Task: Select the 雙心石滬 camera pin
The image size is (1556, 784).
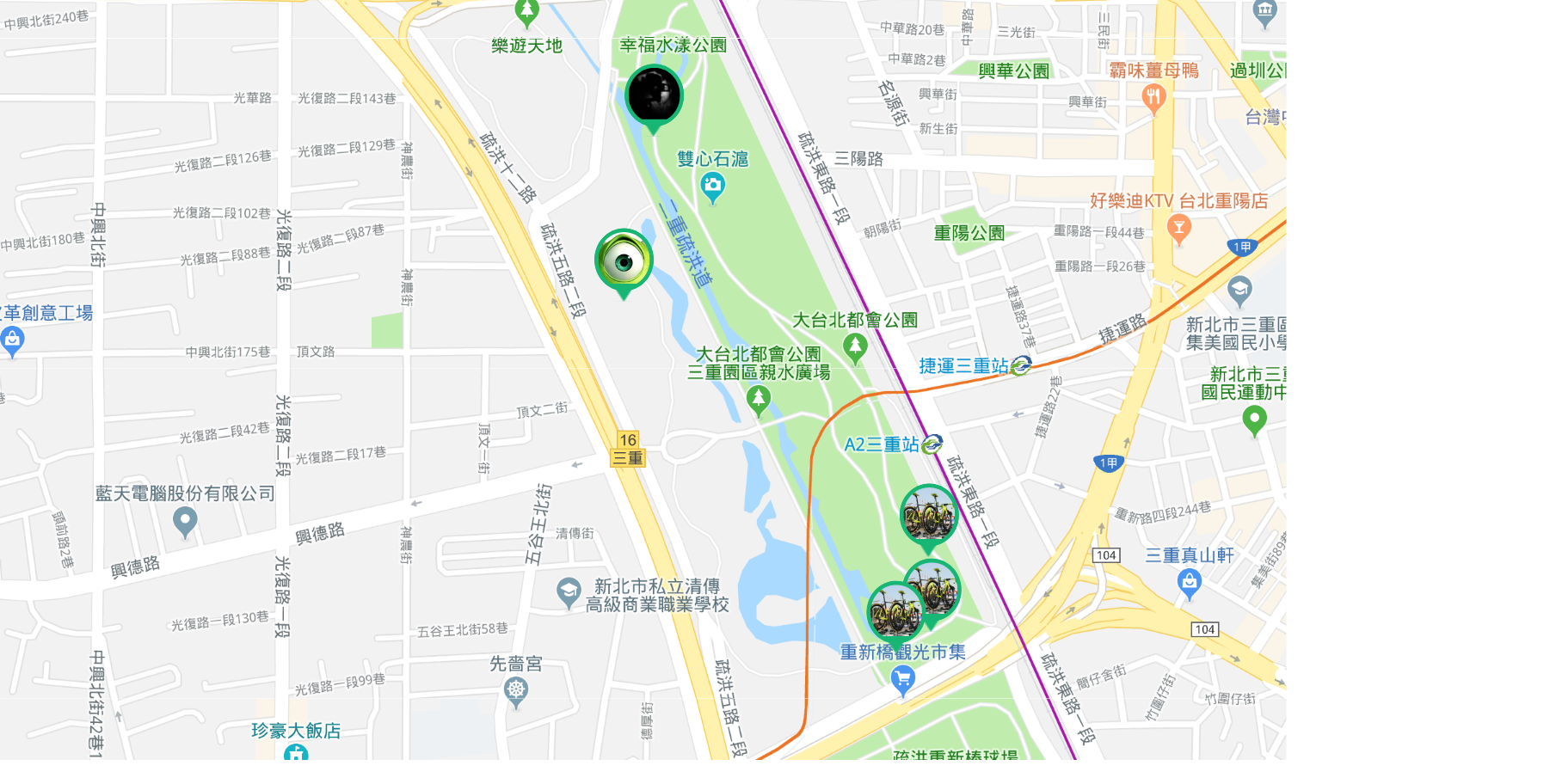Action: tap(712, 185)
